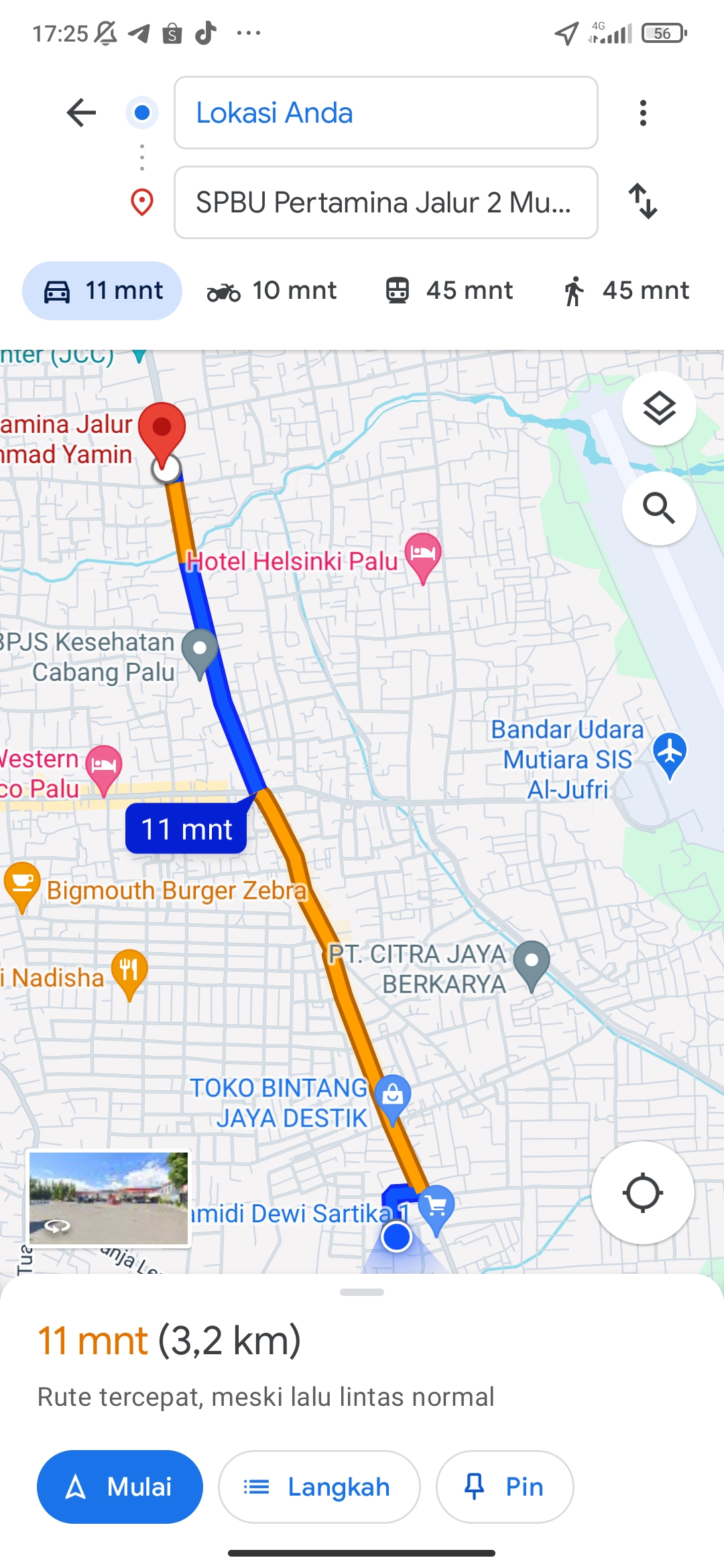The width and height of the screenshot is (724, 1568).
Task: Go back using the top arrow
Action: tap(81, 113)
